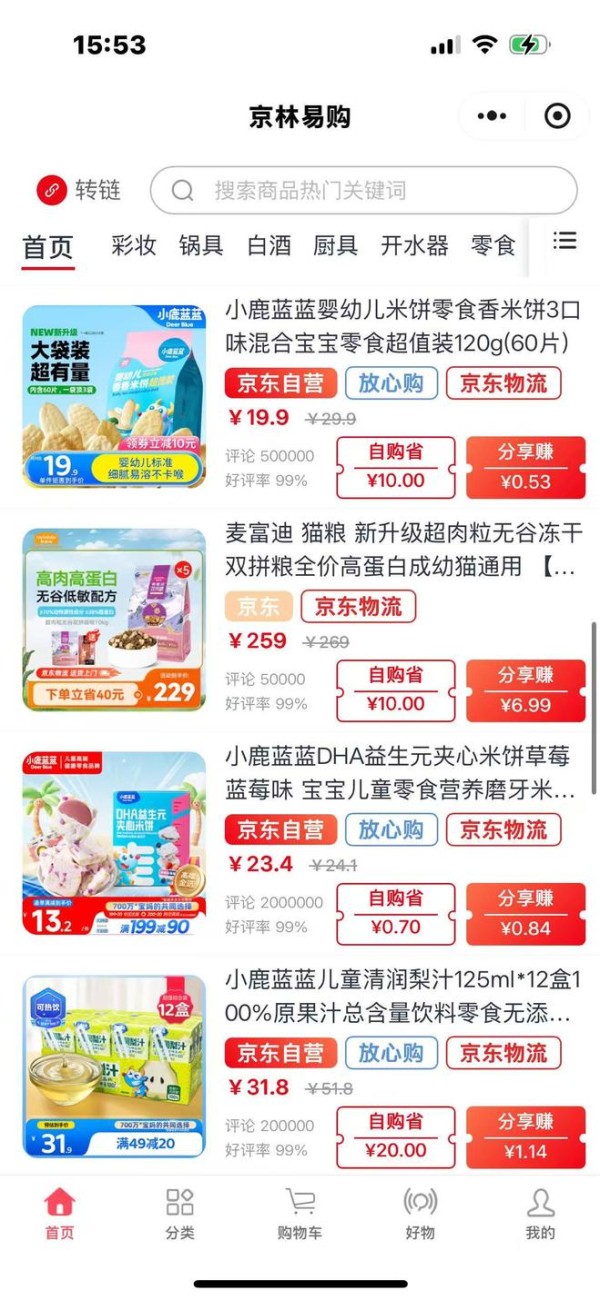Switch to the 彩妆 category tab
The height and width of the screenshot is (1300, 600).
[134, 245]
